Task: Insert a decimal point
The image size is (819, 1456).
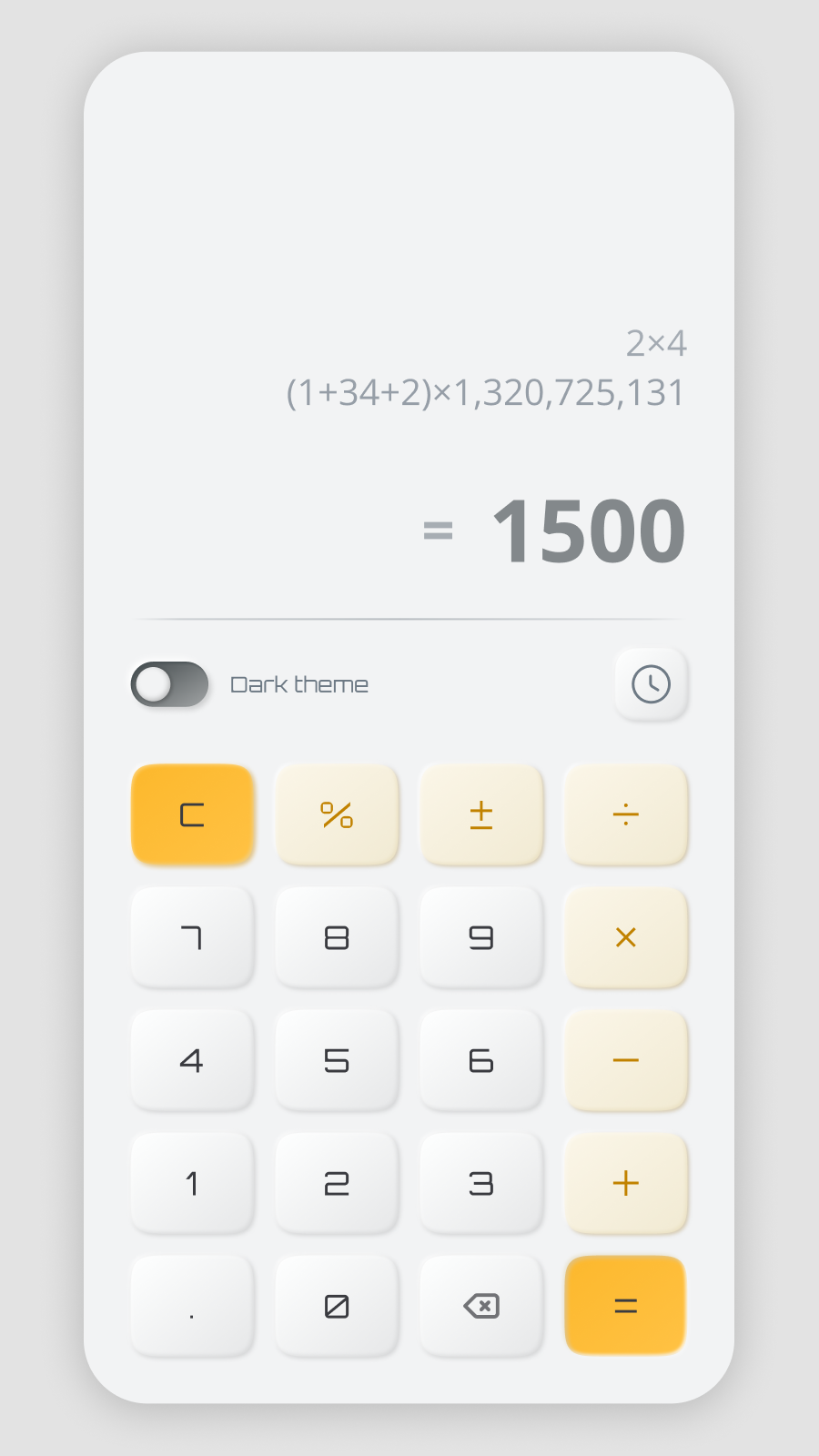Action: pyautogui.click(x=192, y=1306)
